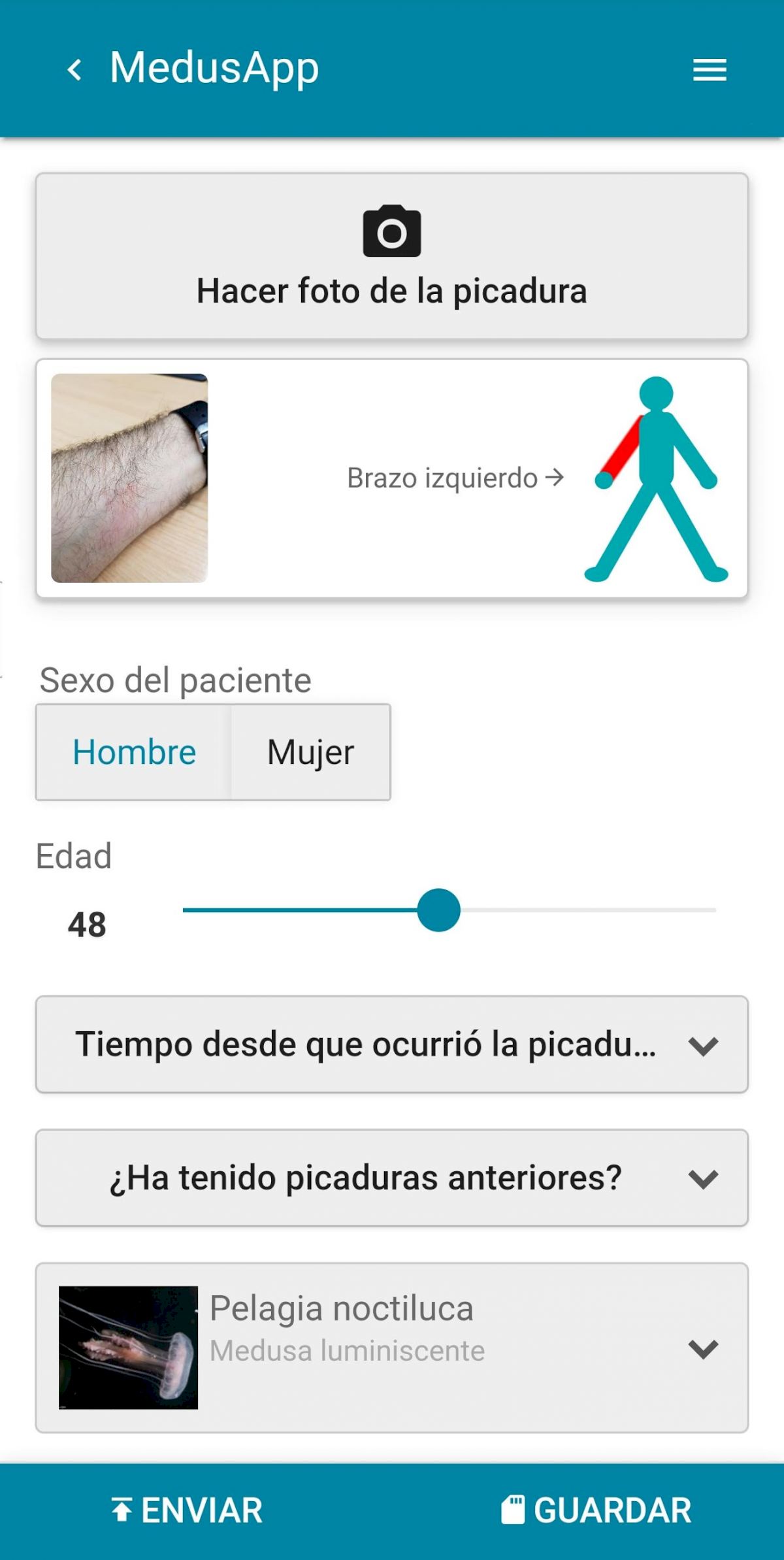Expand ¿Ha tenido picaduras anteriores? dropdown

[x=392, y=1178]
